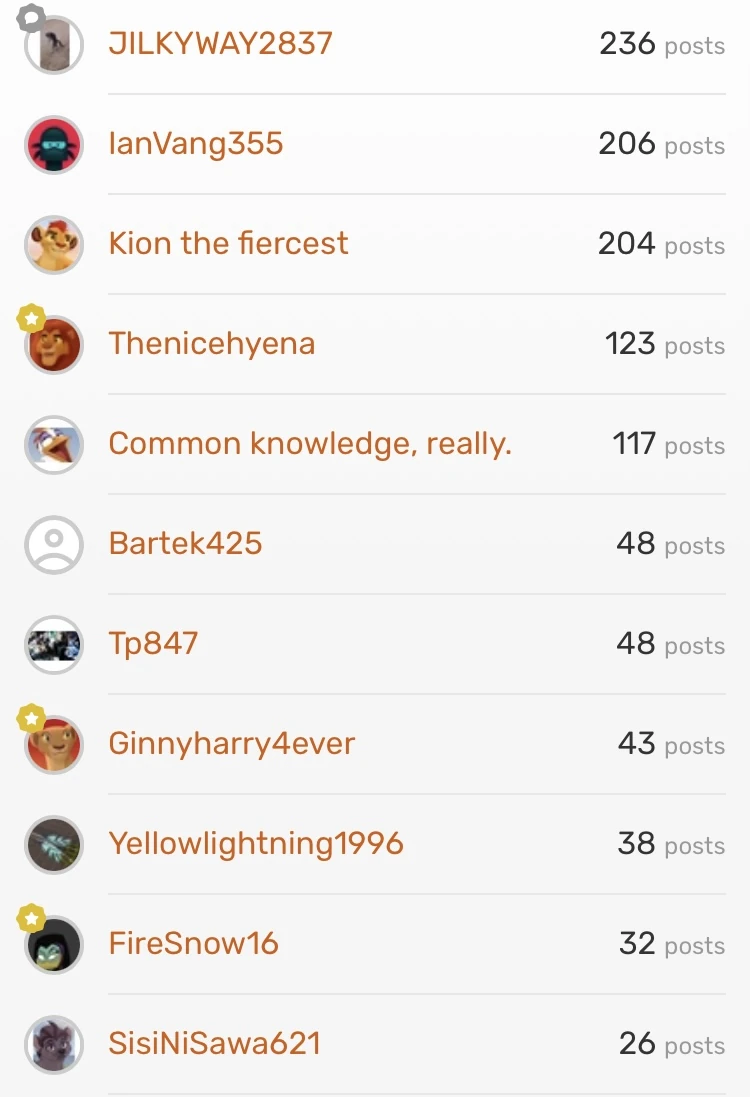The width and height of the screenshot is (750, 1097).
Task: Click the gear icon in the top-left corner
Action: pos(30,16)
